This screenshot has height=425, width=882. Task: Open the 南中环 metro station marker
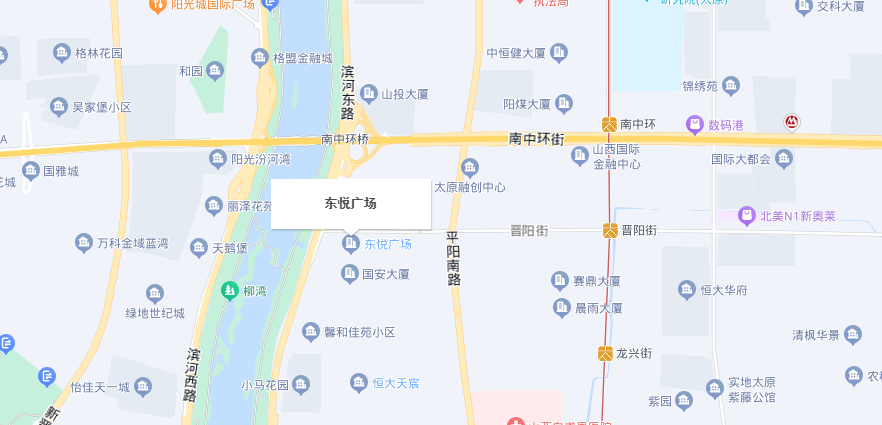[x=608, y=125]
